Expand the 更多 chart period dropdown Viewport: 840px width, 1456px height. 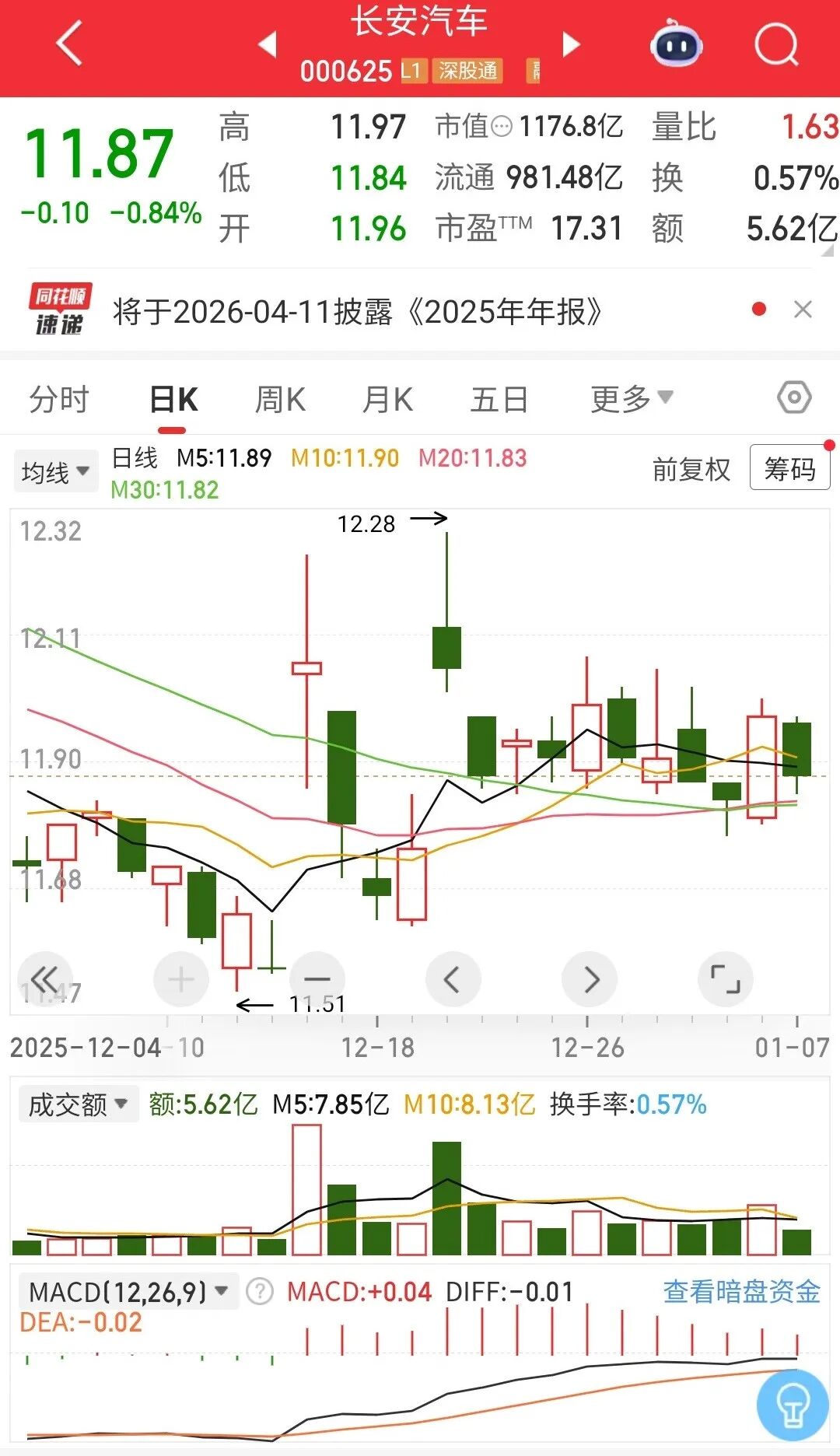click(x=632, y=399)
